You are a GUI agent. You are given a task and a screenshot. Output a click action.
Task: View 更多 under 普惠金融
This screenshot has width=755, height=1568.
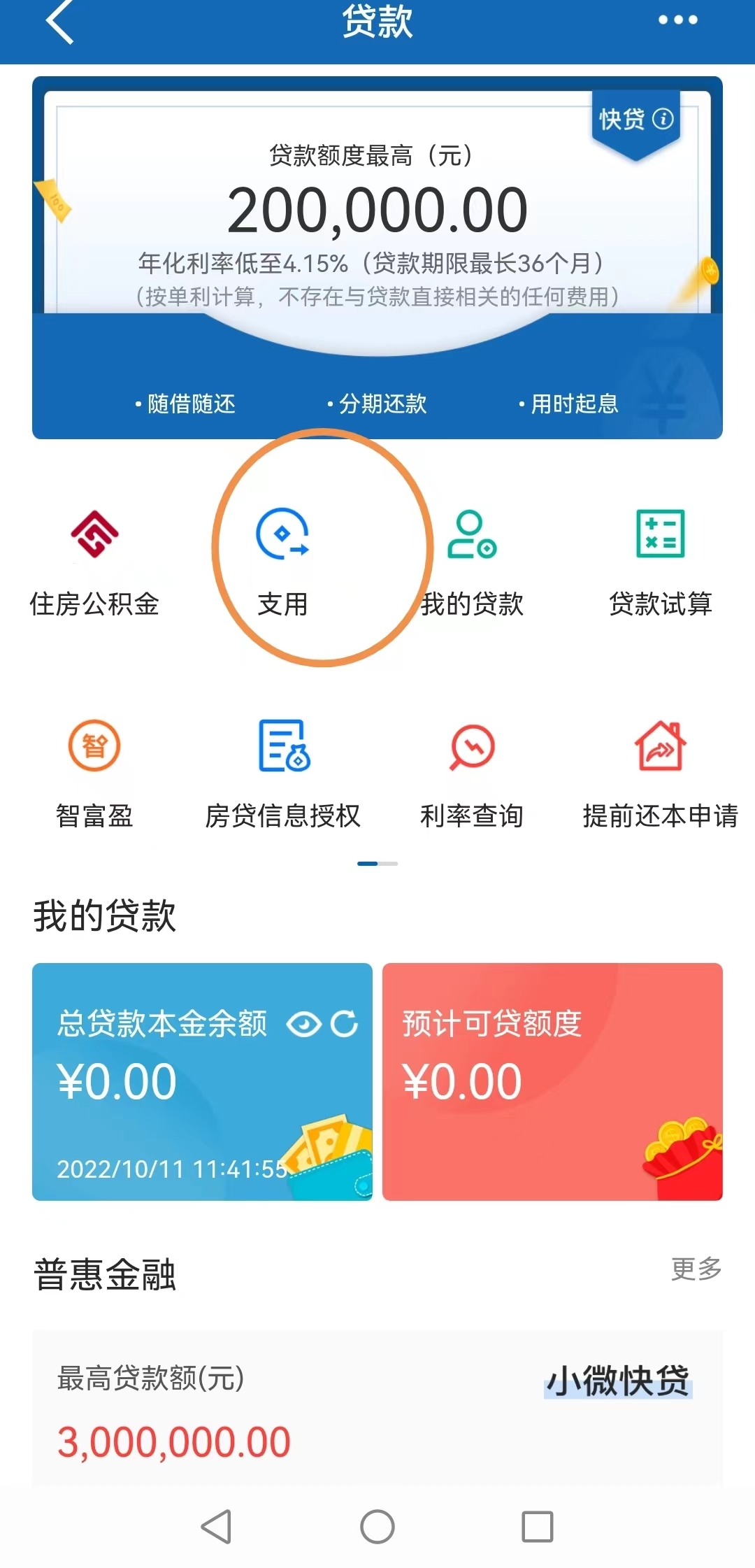696,1269
